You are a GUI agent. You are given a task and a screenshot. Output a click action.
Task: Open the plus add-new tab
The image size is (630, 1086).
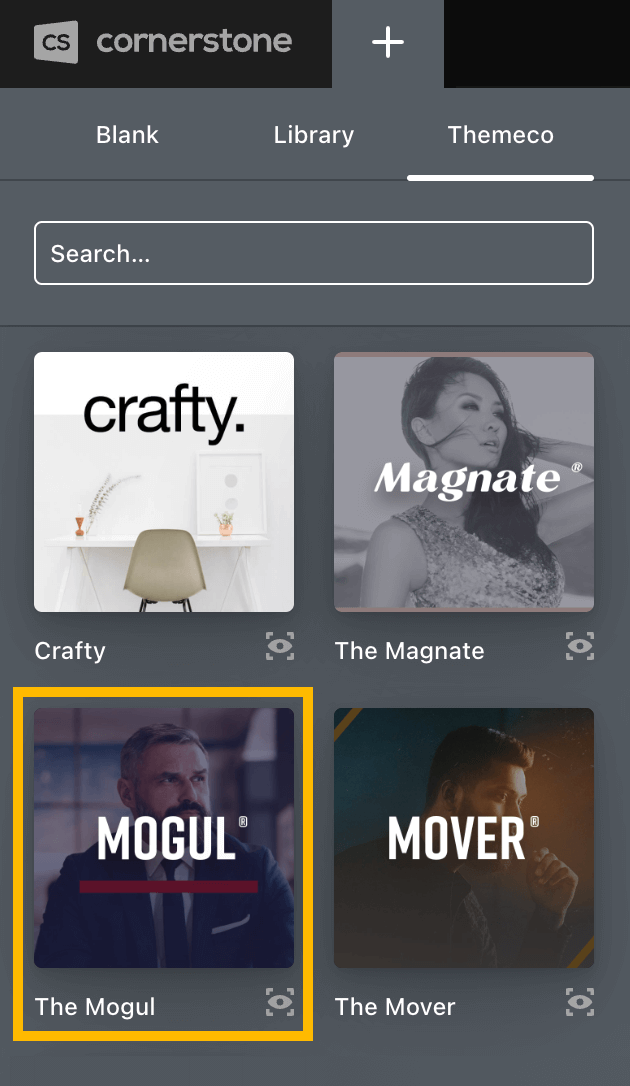(387, 42)
